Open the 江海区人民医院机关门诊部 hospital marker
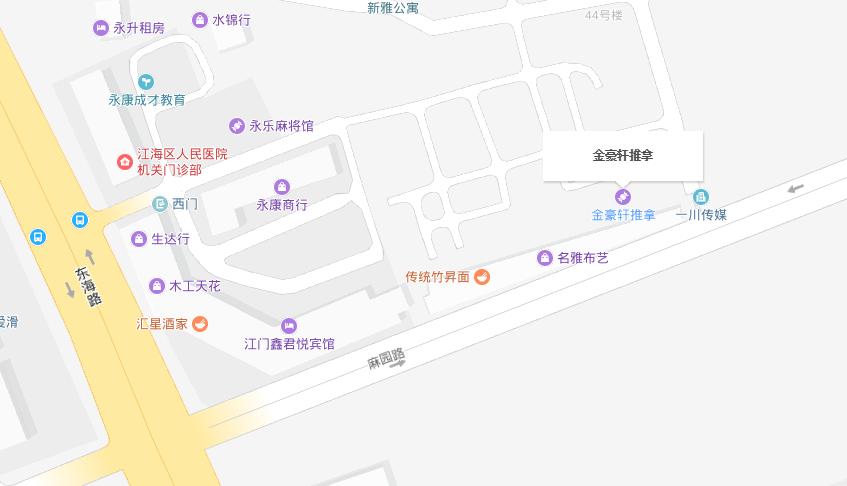This screenshot has height=486, width=847. coord(125,162)
